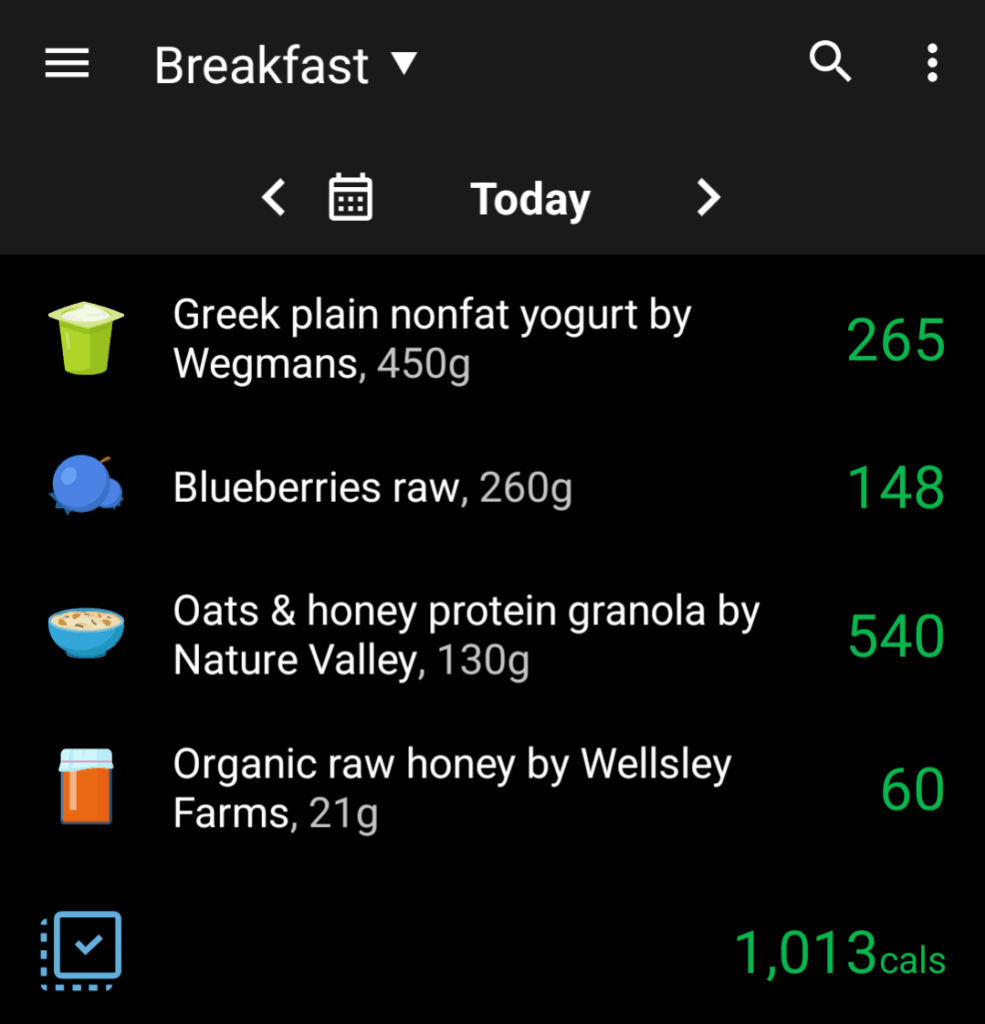
Task: Switch to Today's view
Action: (x=529, y=198)
